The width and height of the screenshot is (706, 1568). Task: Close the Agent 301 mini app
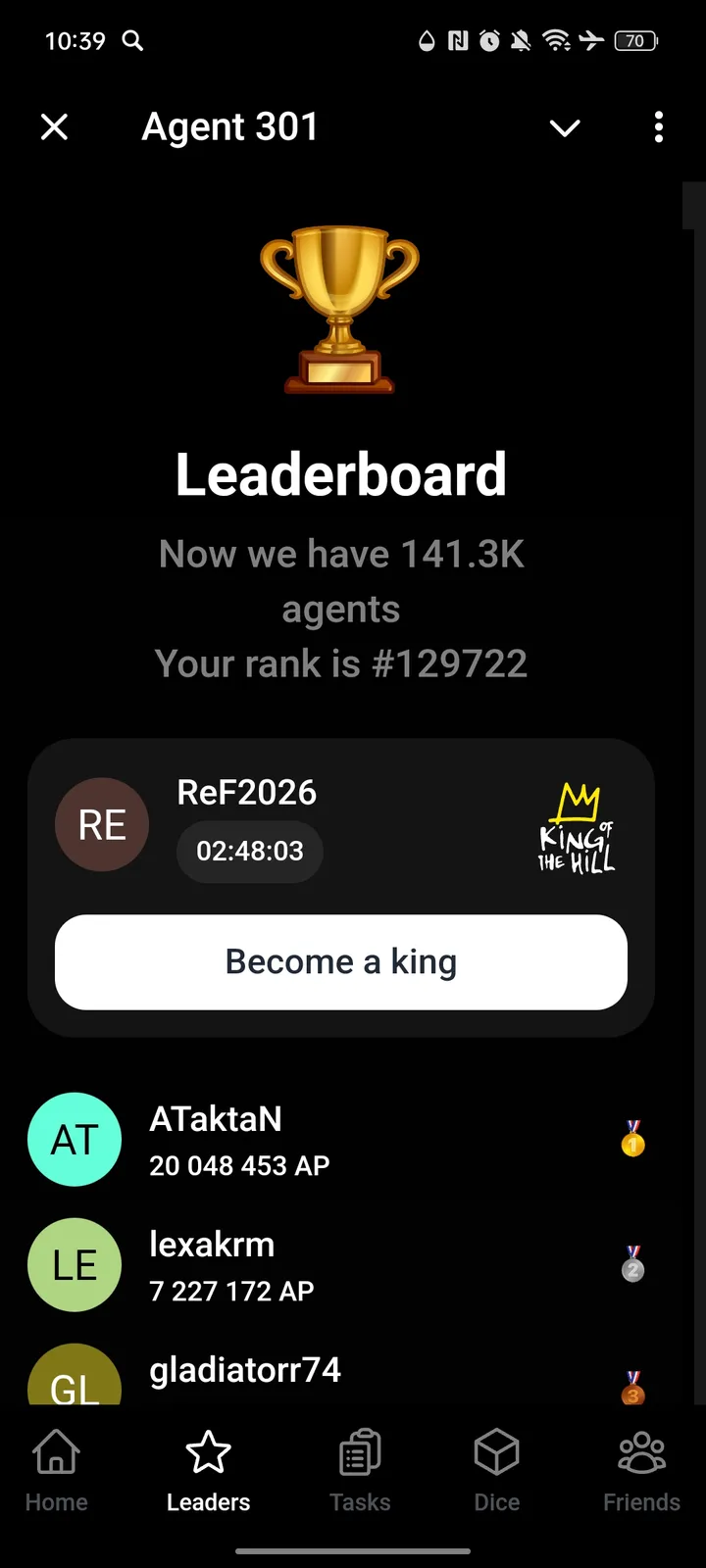tap(55, 127)
